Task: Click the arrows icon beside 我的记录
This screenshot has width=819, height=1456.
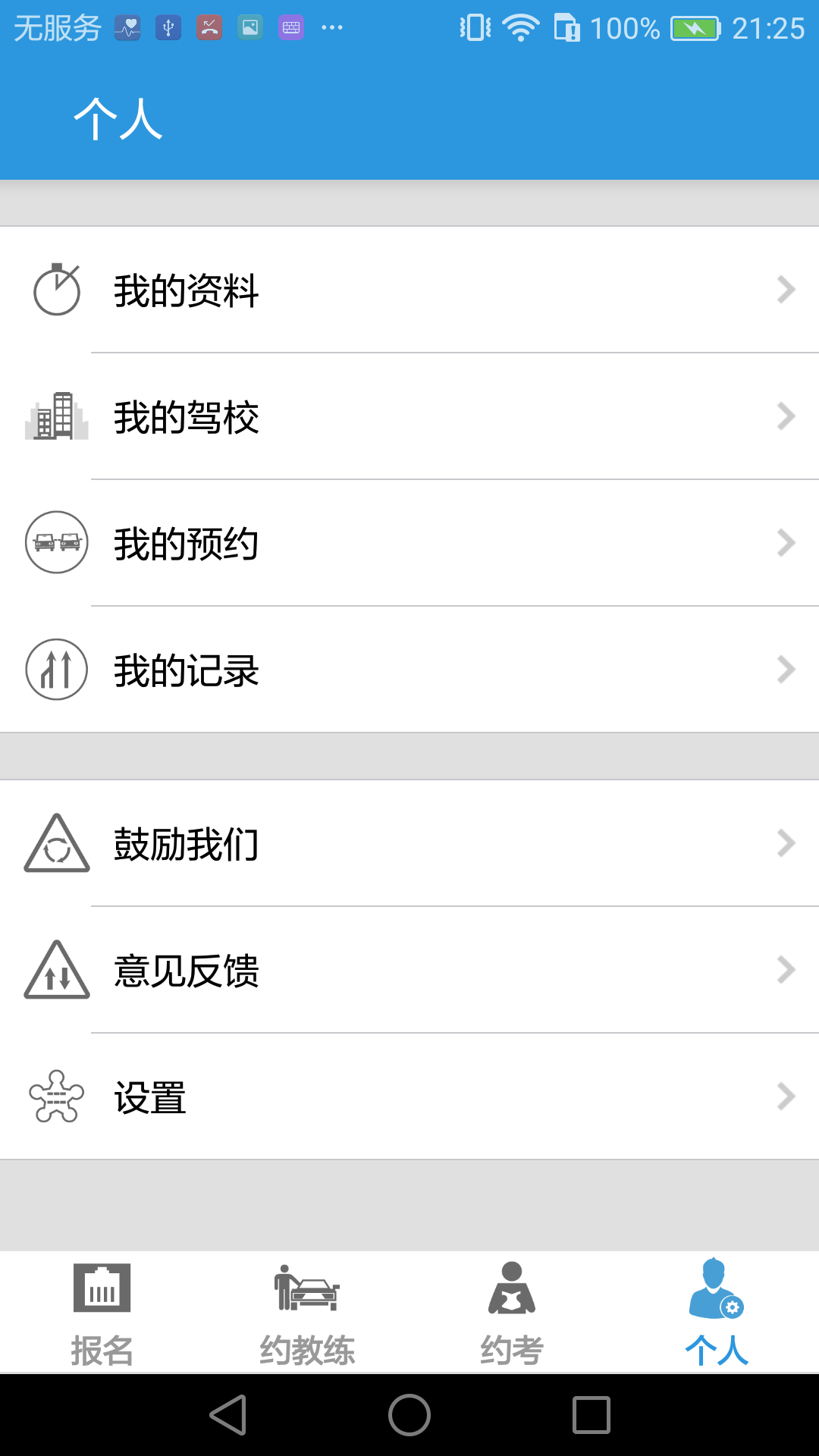Action: click(57, 670)
